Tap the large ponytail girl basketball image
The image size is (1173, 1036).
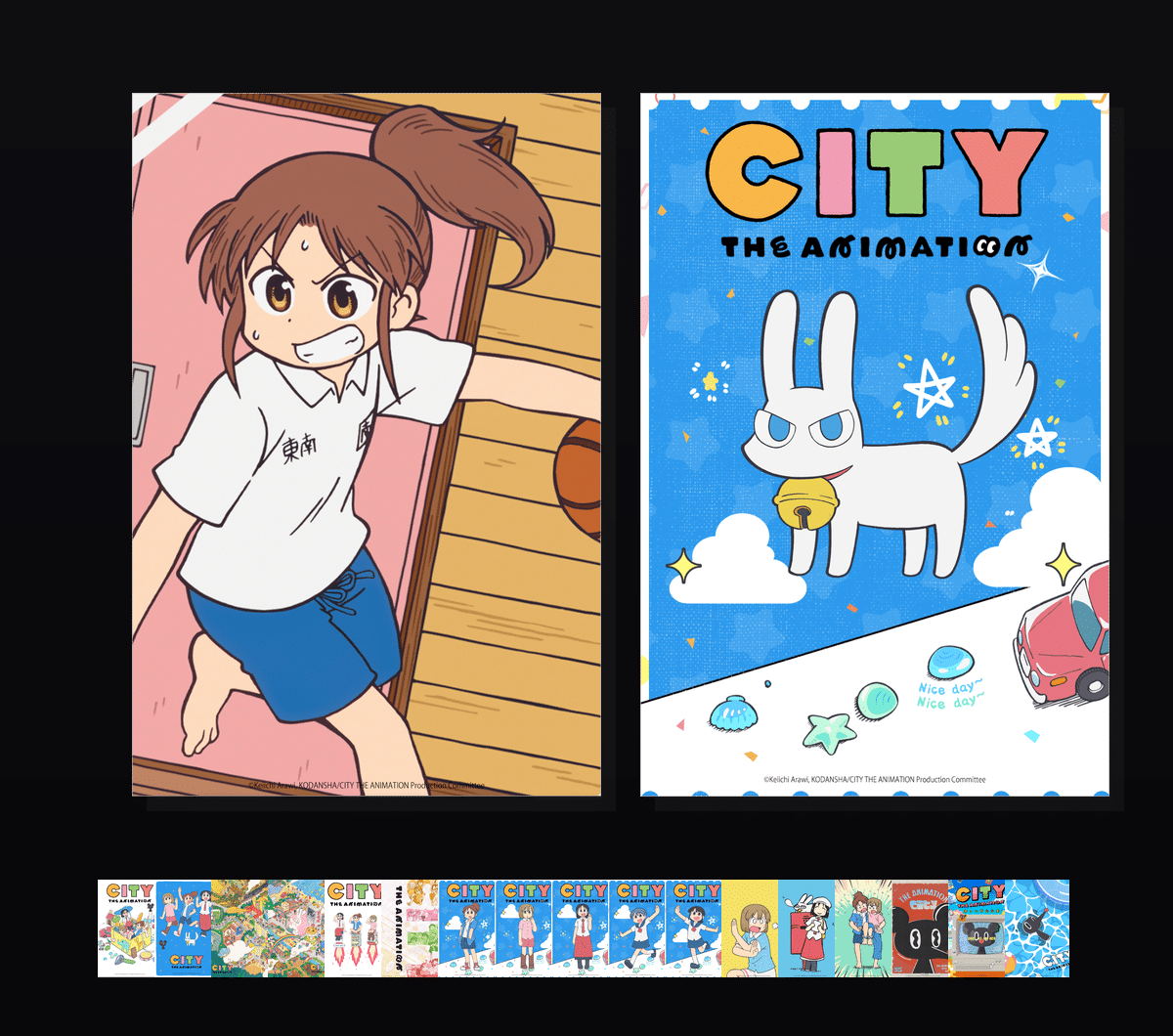tap(367, 445)
